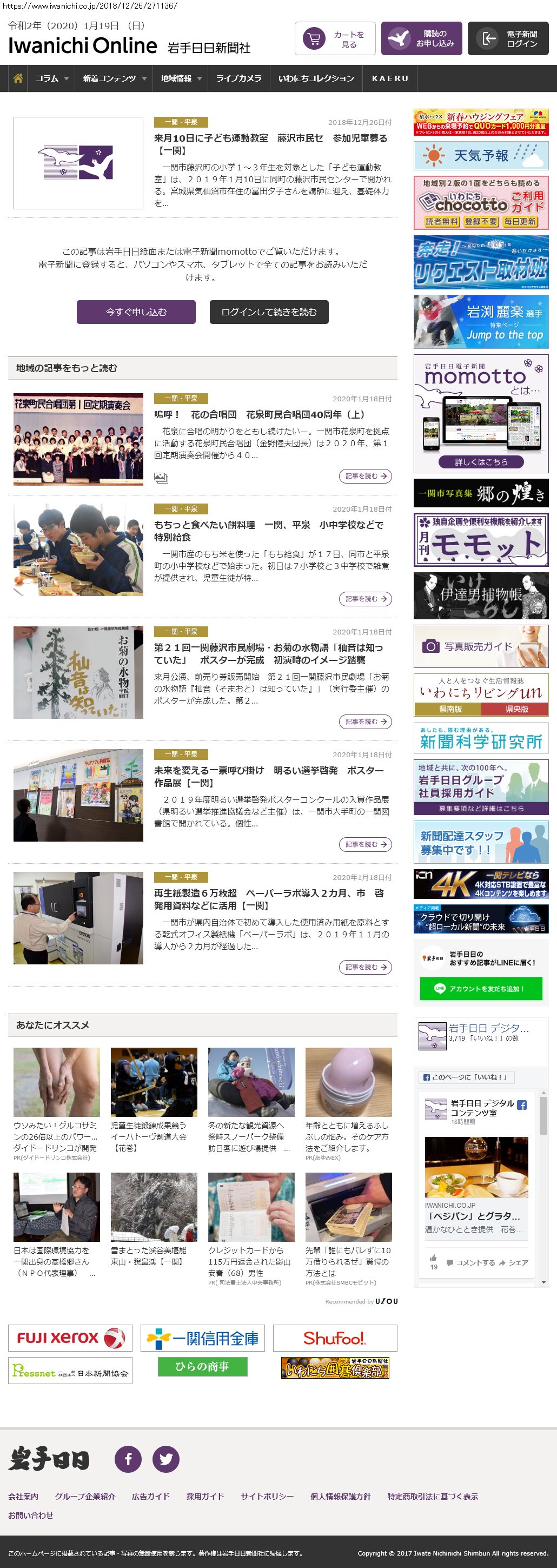Expand the コラム dropdown menu
This screenshot has height=1568, width=557.
click(51, 78)
